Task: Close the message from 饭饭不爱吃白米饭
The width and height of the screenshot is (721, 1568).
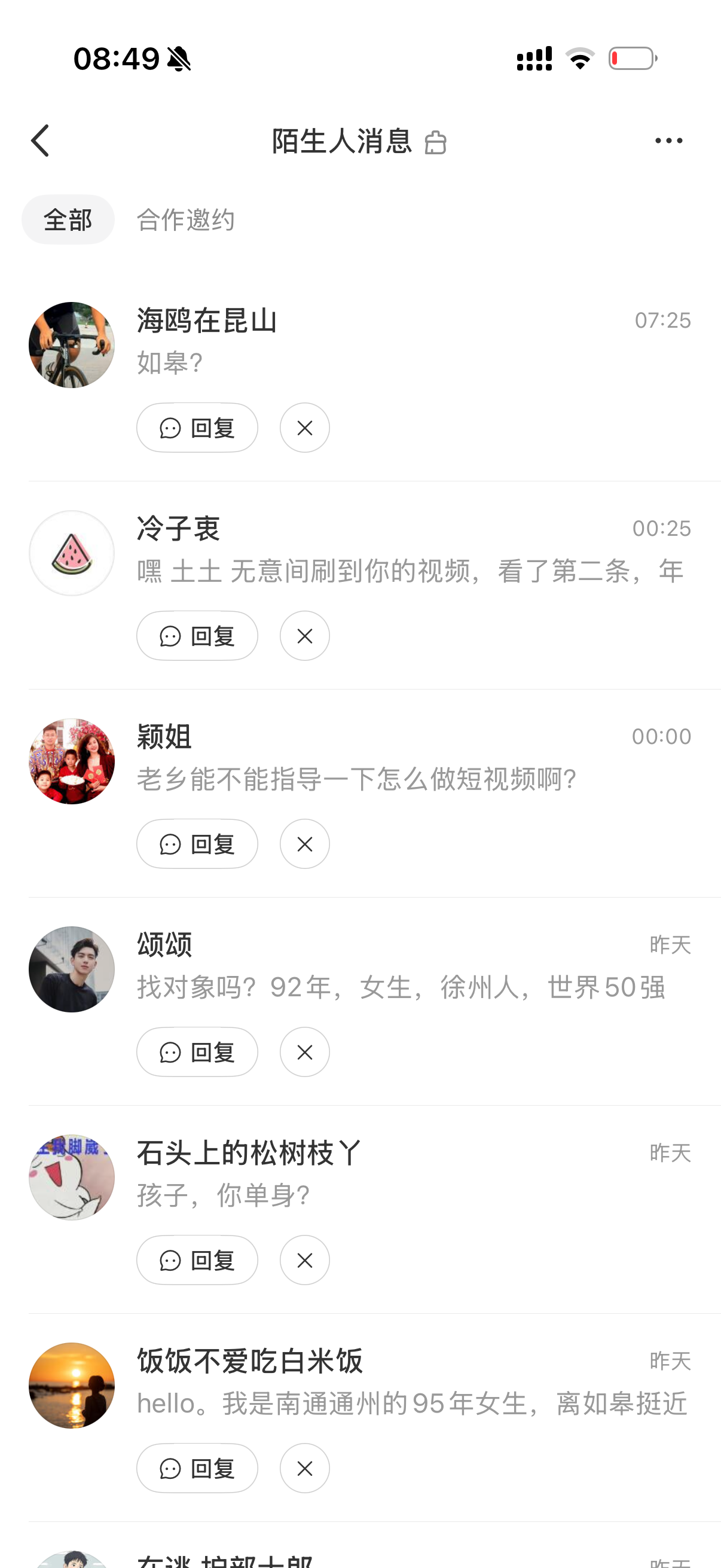Action: (x=304, y=1469)
